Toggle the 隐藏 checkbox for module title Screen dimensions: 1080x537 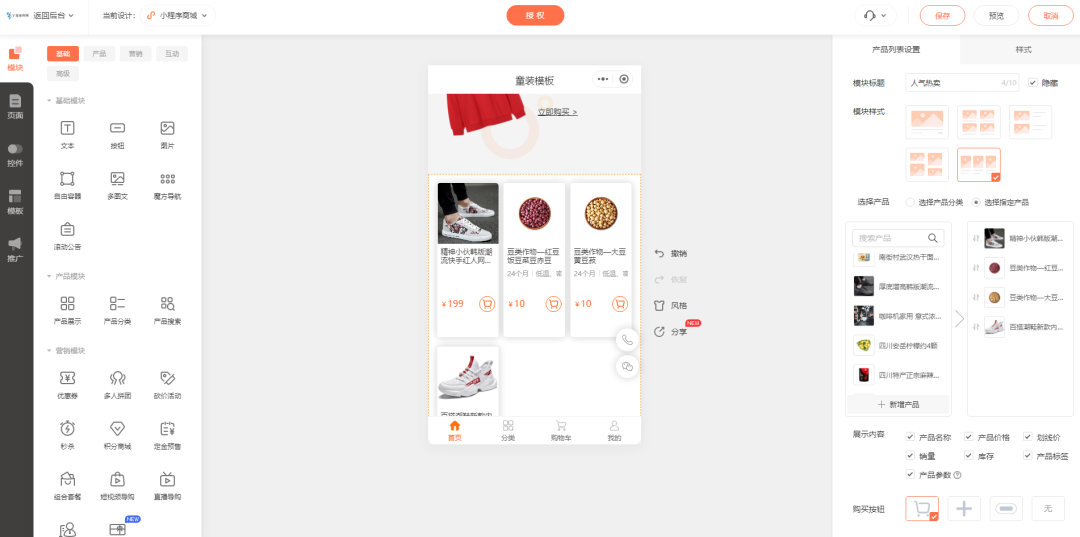pyautogui.click(x=1033, y=83)
